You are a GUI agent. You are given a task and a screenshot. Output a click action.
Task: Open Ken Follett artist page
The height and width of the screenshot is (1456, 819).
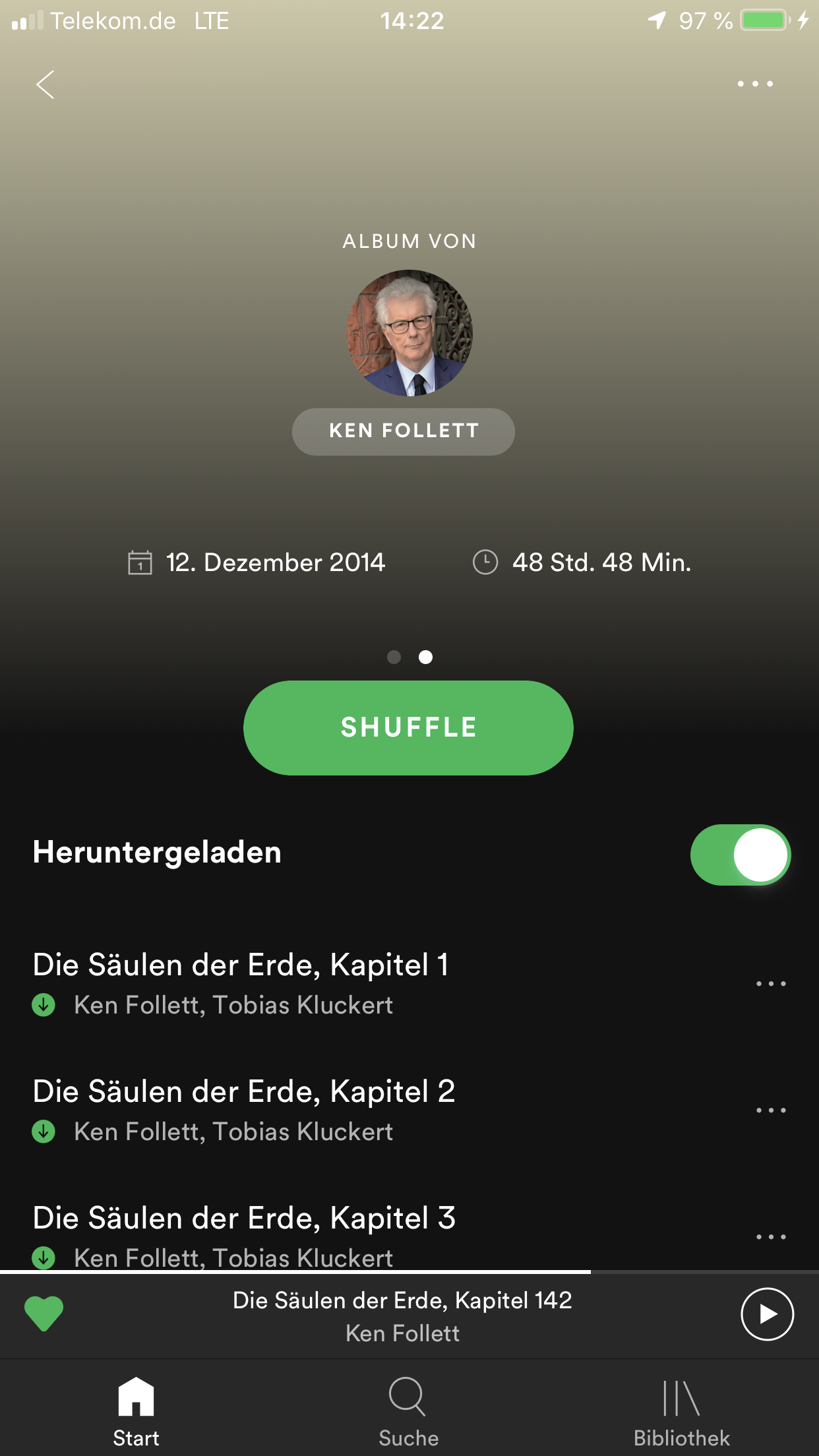click(403, 431)
